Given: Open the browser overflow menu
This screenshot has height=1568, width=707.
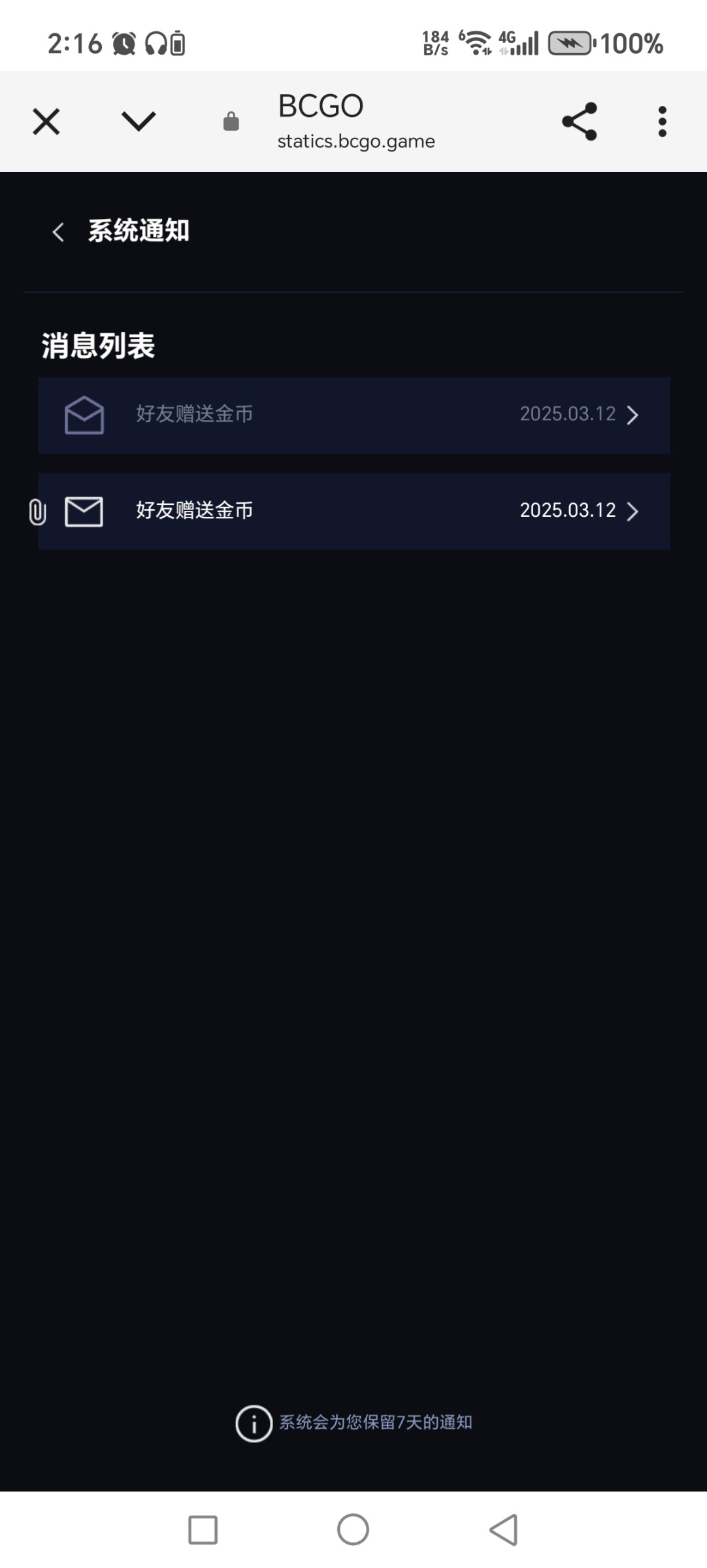Looking at the screenshot, I should click(663, 122).
